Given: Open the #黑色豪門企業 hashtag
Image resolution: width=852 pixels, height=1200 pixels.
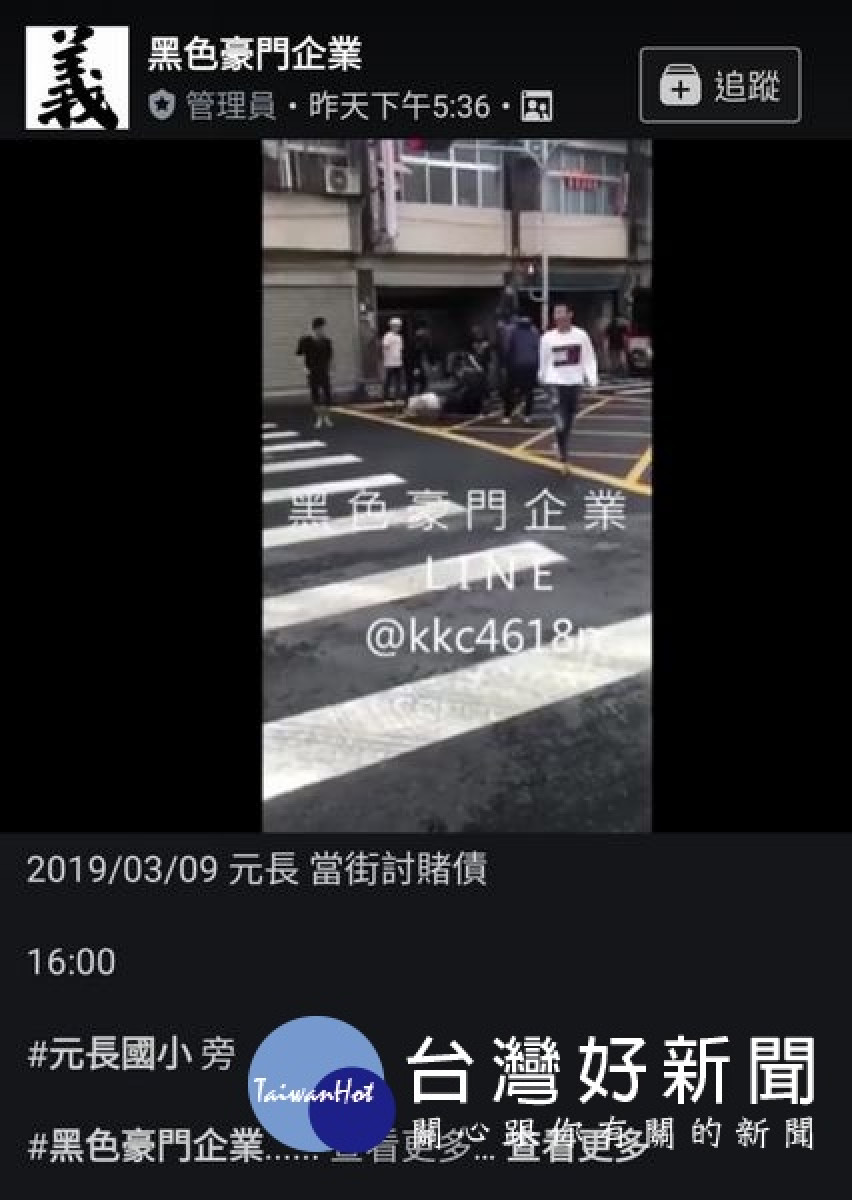Looking at the screenshot, I should [x=146, y=1145].
